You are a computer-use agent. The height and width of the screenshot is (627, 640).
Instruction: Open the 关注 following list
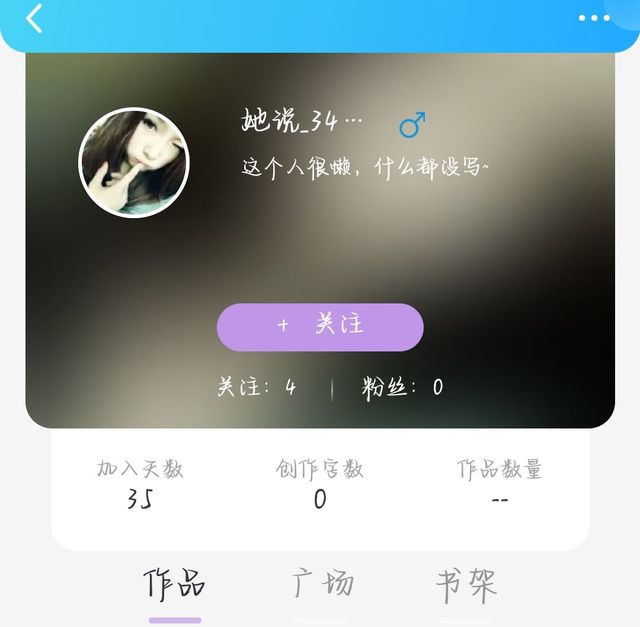257,387
